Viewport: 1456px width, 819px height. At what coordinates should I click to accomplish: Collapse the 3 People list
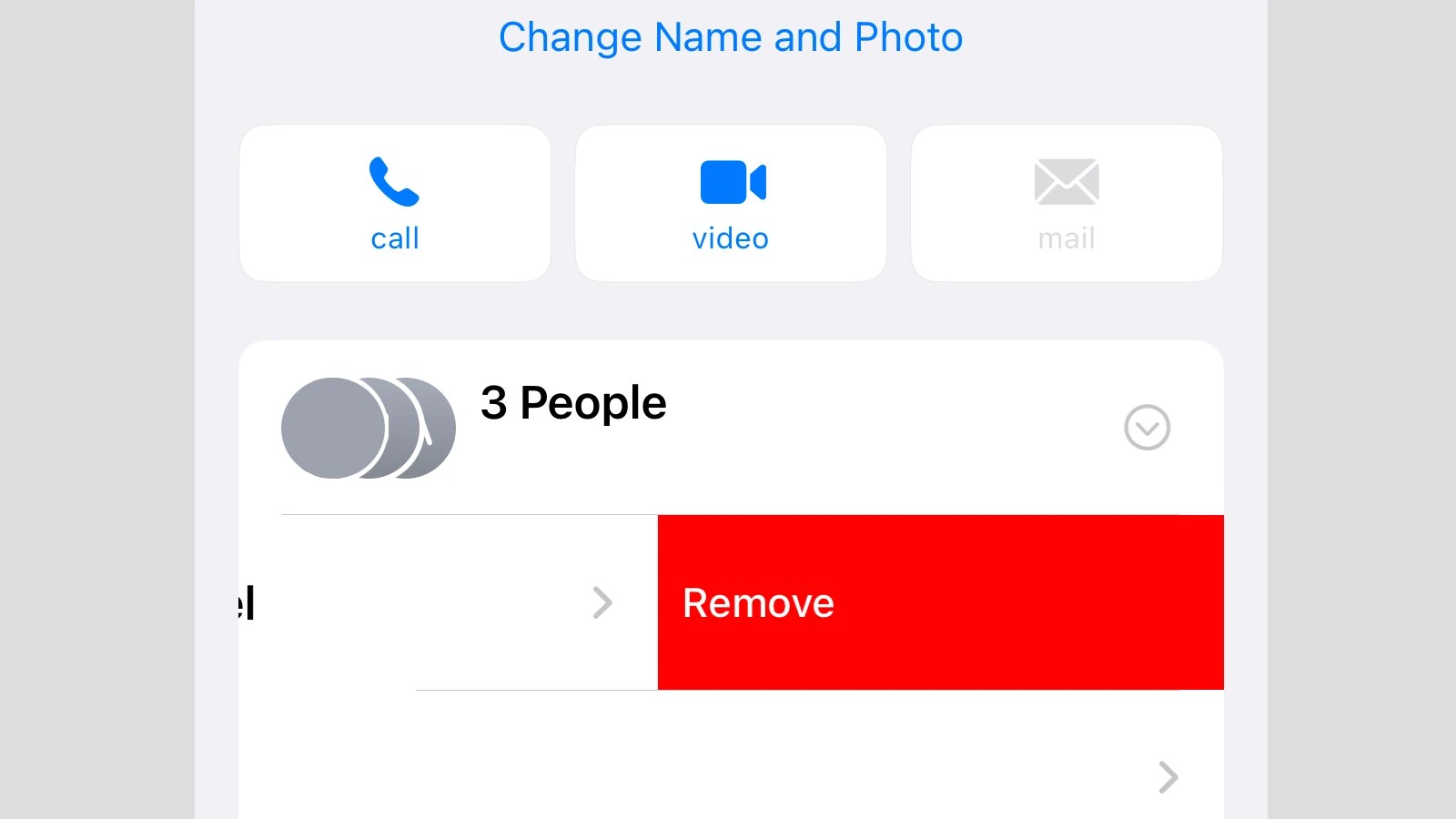point(1147,428)
